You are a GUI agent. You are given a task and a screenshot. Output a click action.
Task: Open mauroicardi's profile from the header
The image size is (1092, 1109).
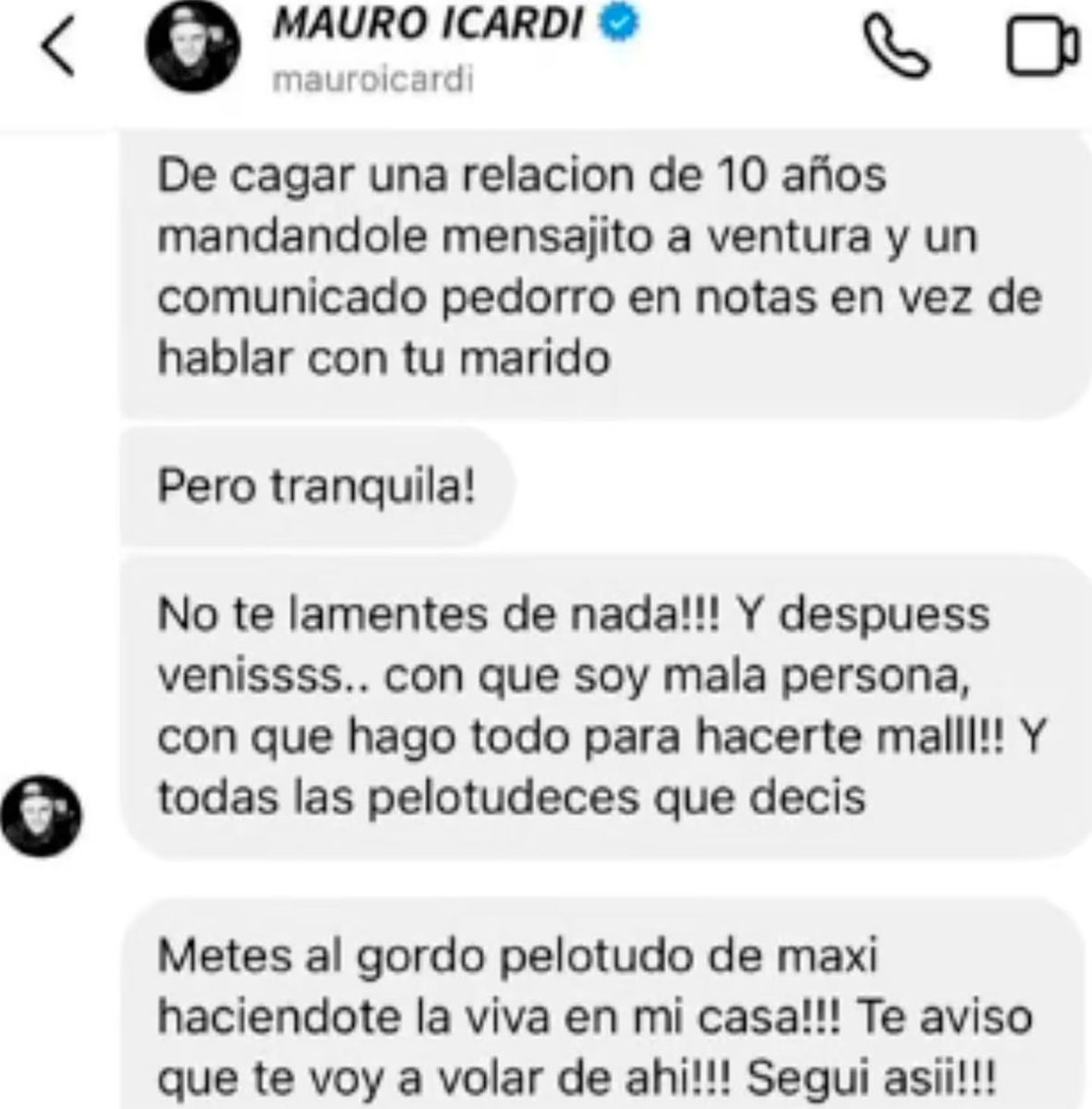click(193, 50)
